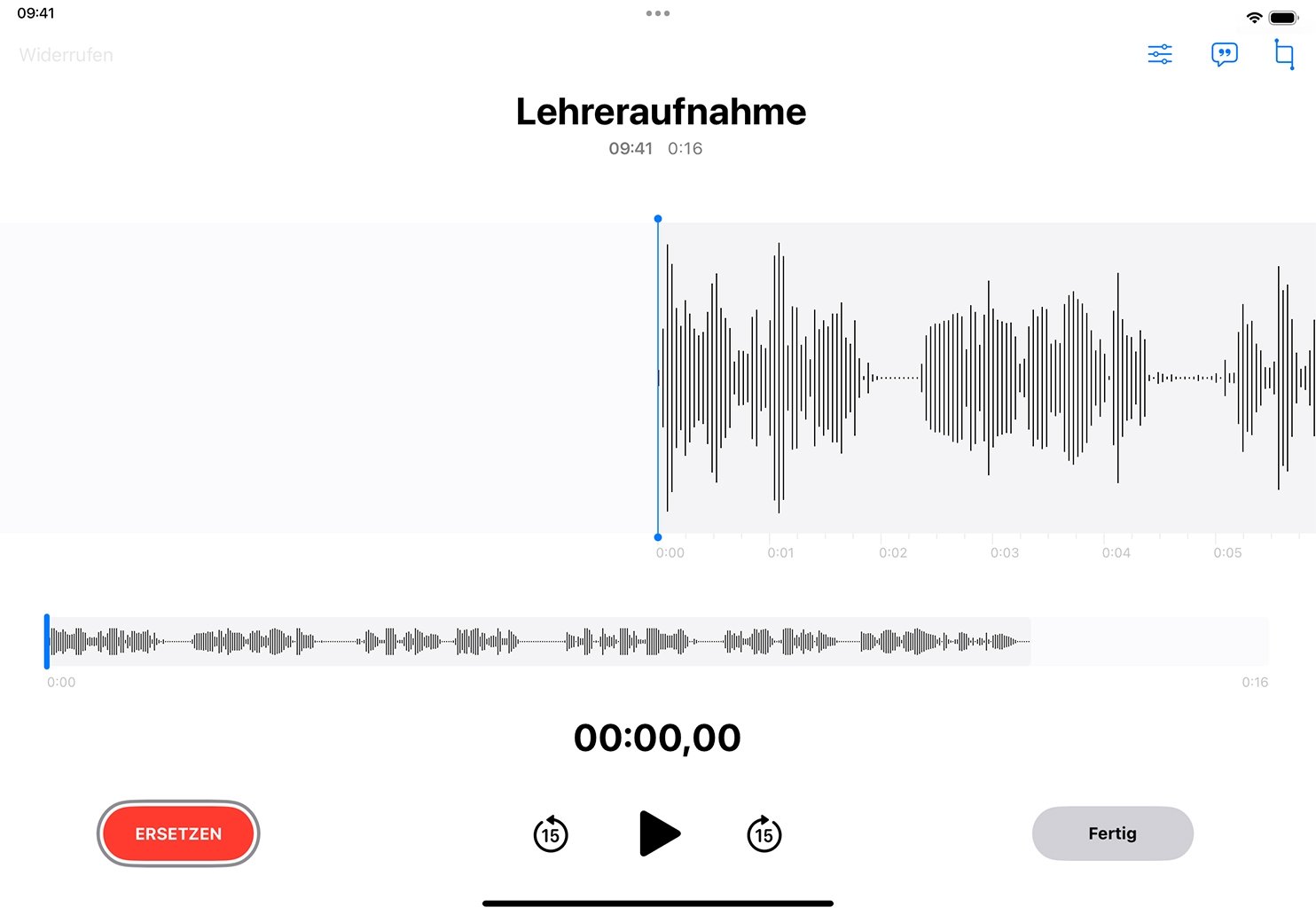The image size is (1316, 915).
Task: Show the transcript speech bubble
Action: pyautogui.click(x=1224, y=54)
